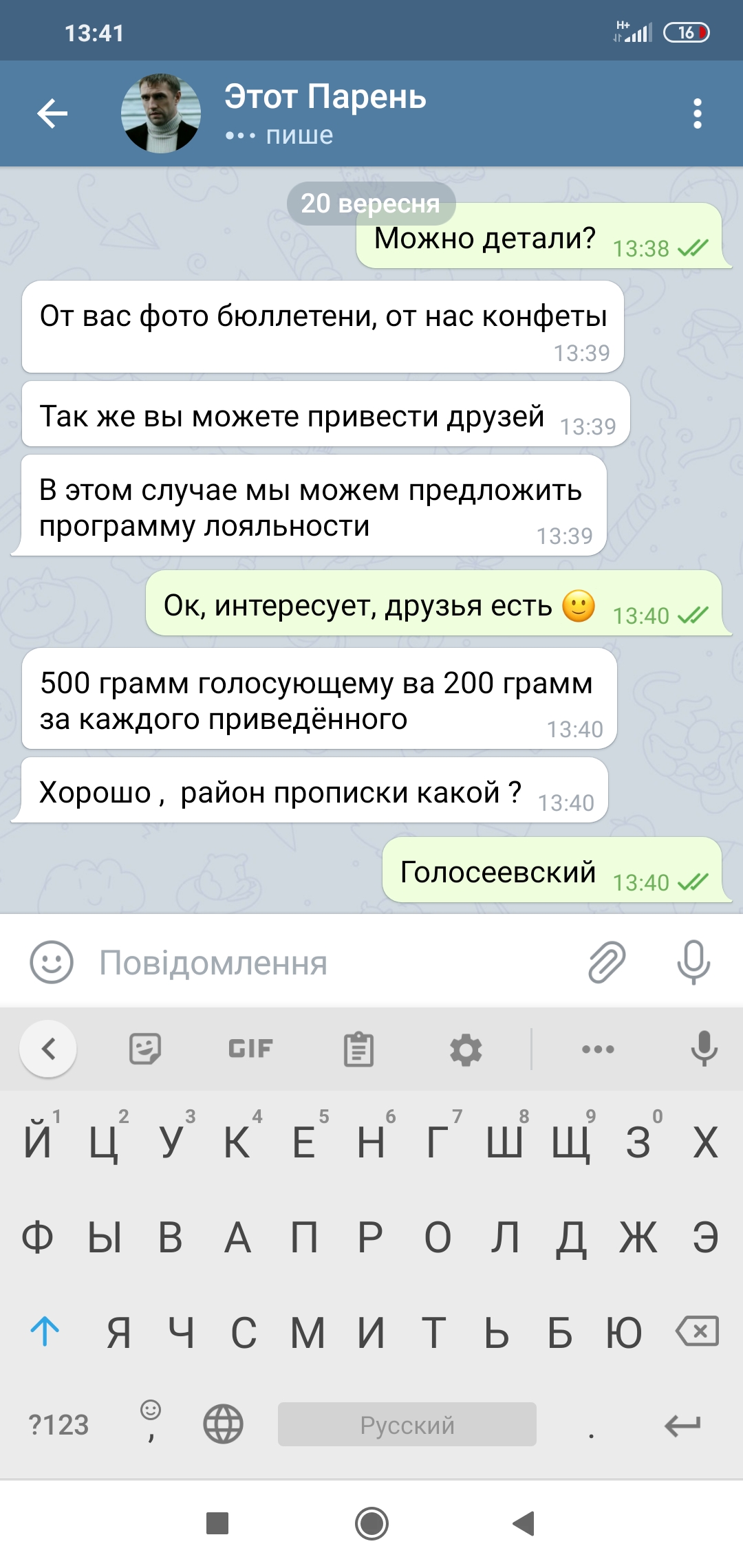The width and height of the screenshot is (743, 1568).
Task: Tap the system home button
Action: pos(371,1523)
